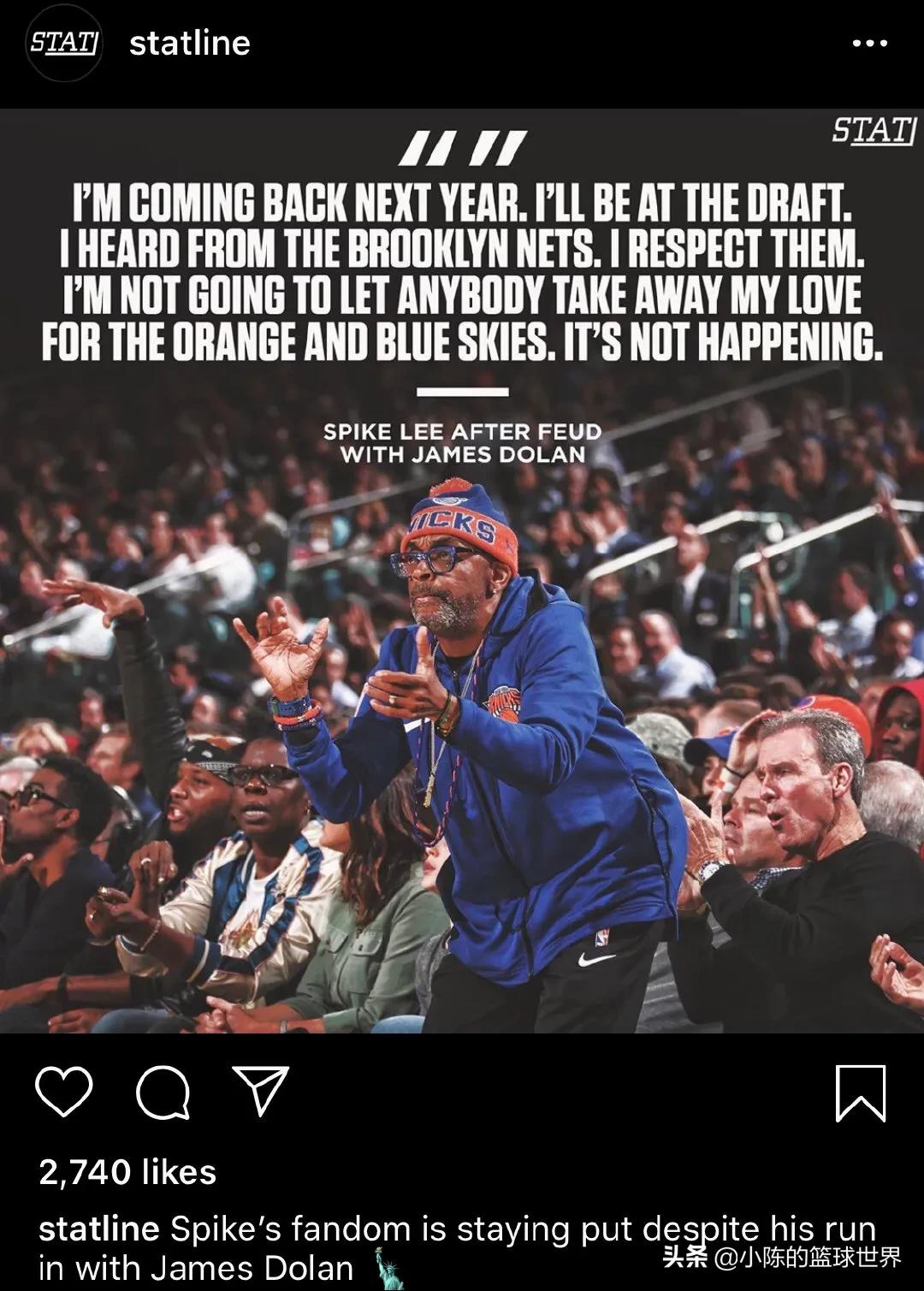This screenshot has height=1291, width=924.
Task: Bookmark this post to saved
Action: click(860, 1093)
